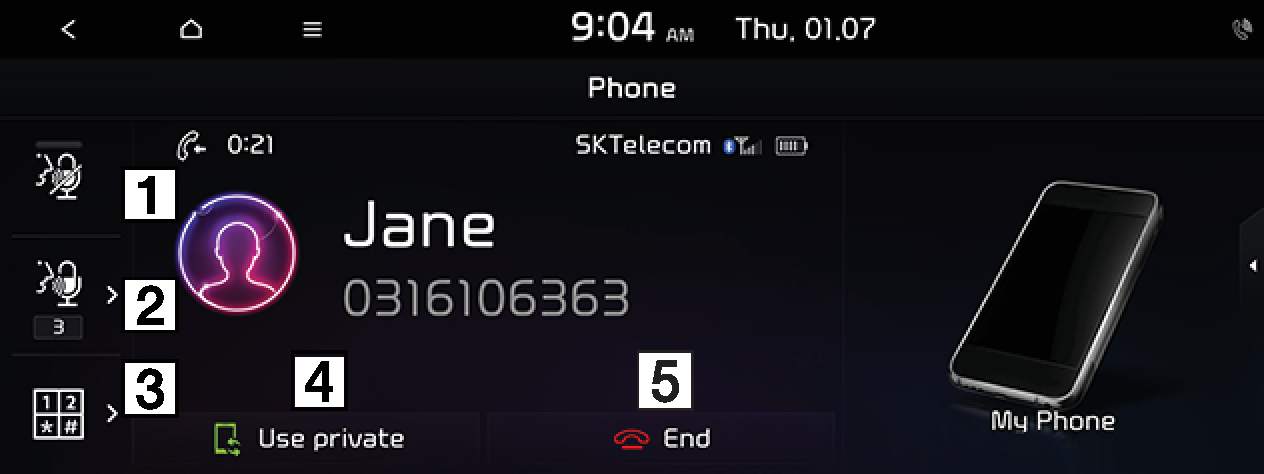Open the hamburger menu
The image size is (1264, 474).
tap(313, 30)
